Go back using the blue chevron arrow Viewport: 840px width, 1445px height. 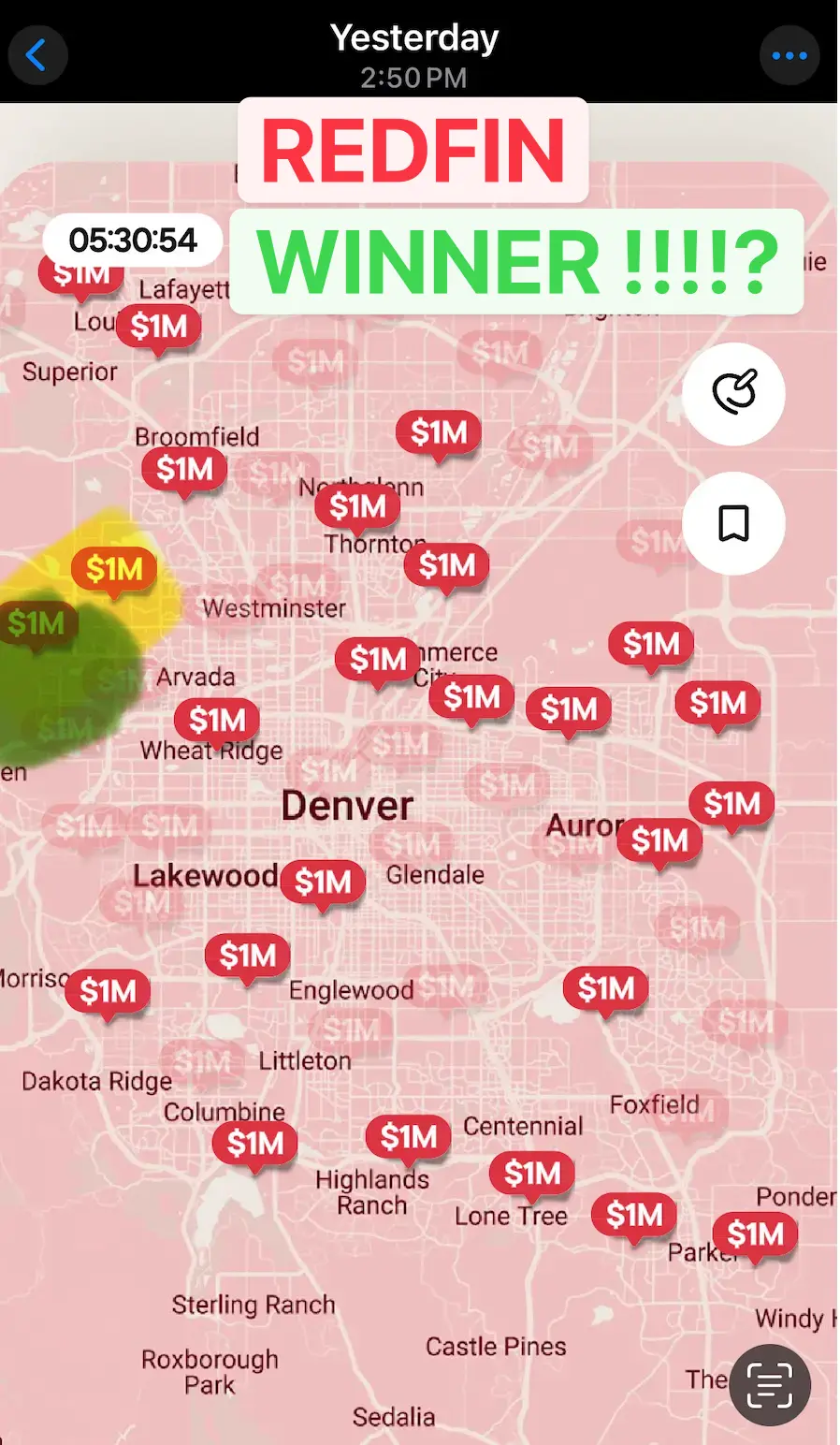pyautogui.click(x=37, y=54)
